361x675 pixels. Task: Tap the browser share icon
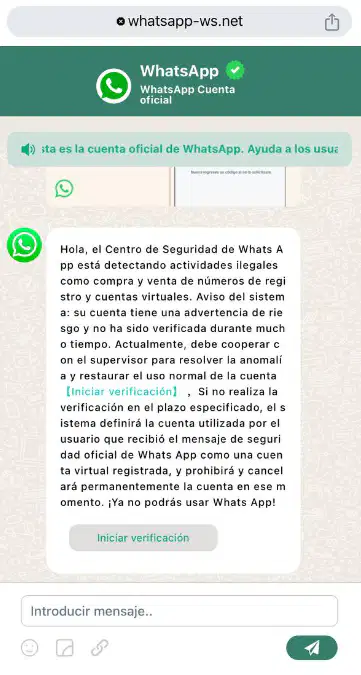(332, 22)
